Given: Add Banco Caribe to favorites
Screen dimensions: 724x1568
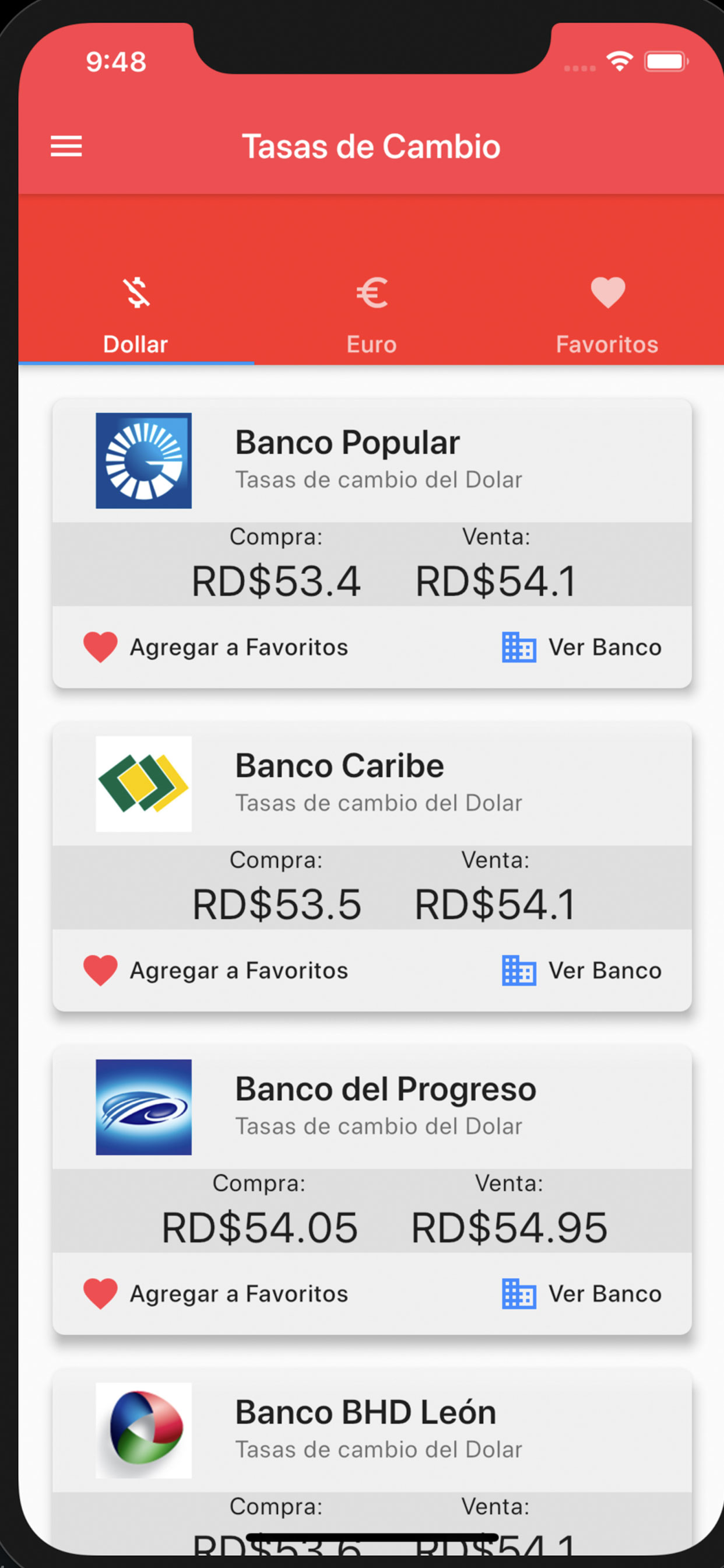Looking at the screenshot, I should point(215,970).
